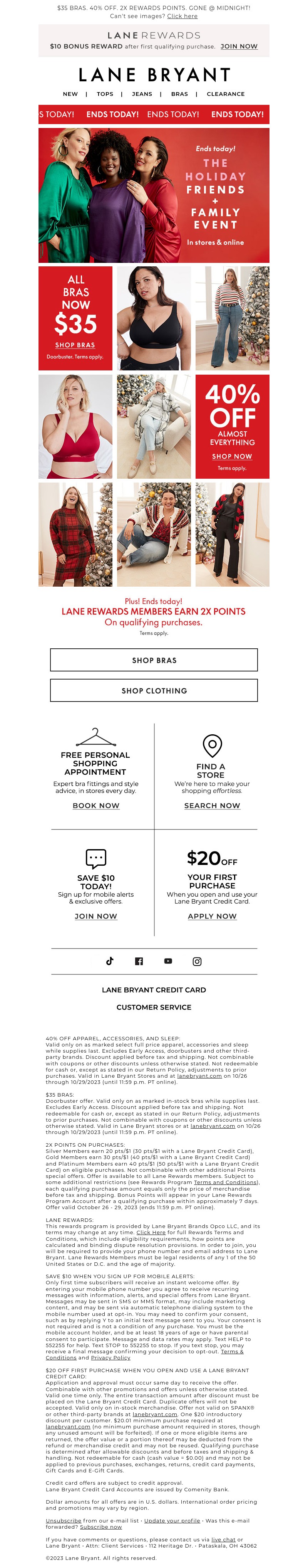Join Lane Rewards via the top JOIN NOW link
The image size is (308, 1568).
[239, 46]
